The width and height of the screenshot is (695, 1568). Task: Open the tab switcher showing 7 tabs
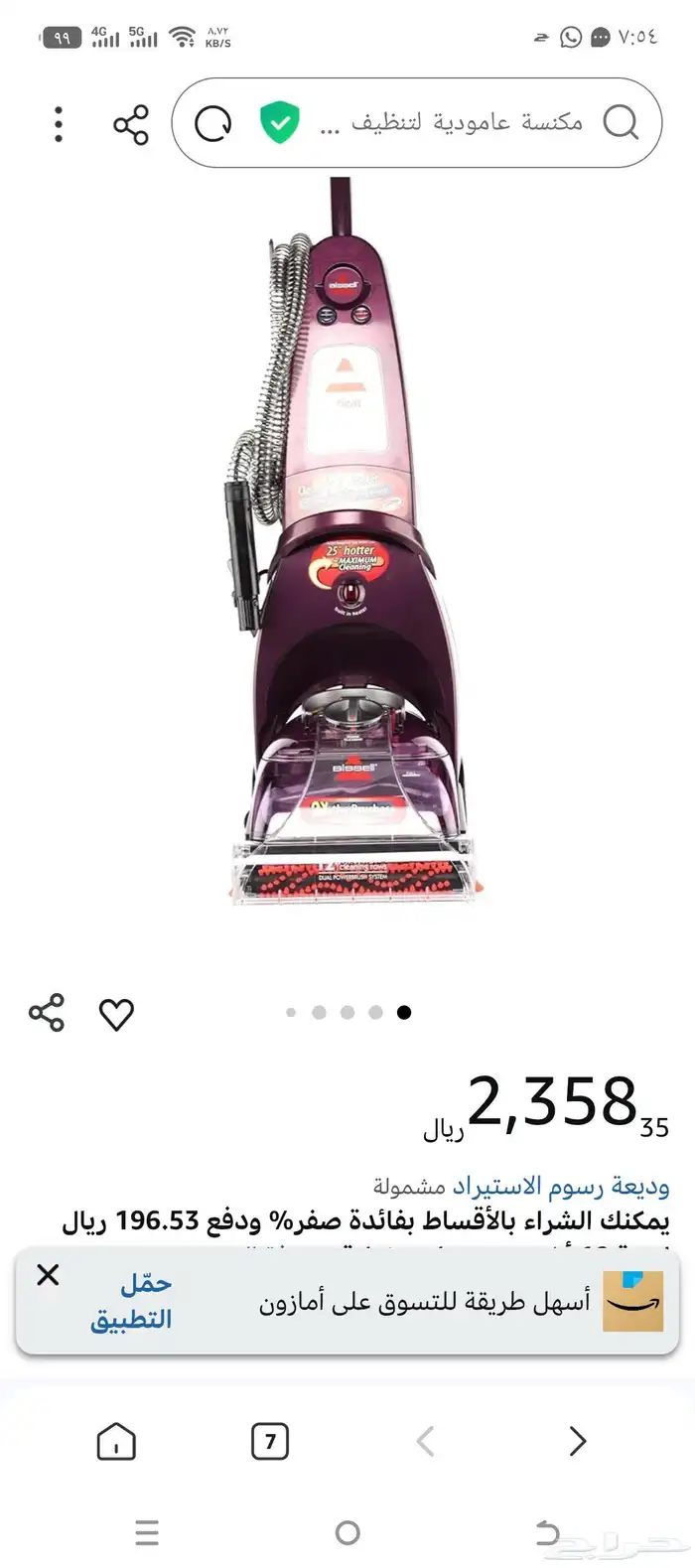[270, 1441]
